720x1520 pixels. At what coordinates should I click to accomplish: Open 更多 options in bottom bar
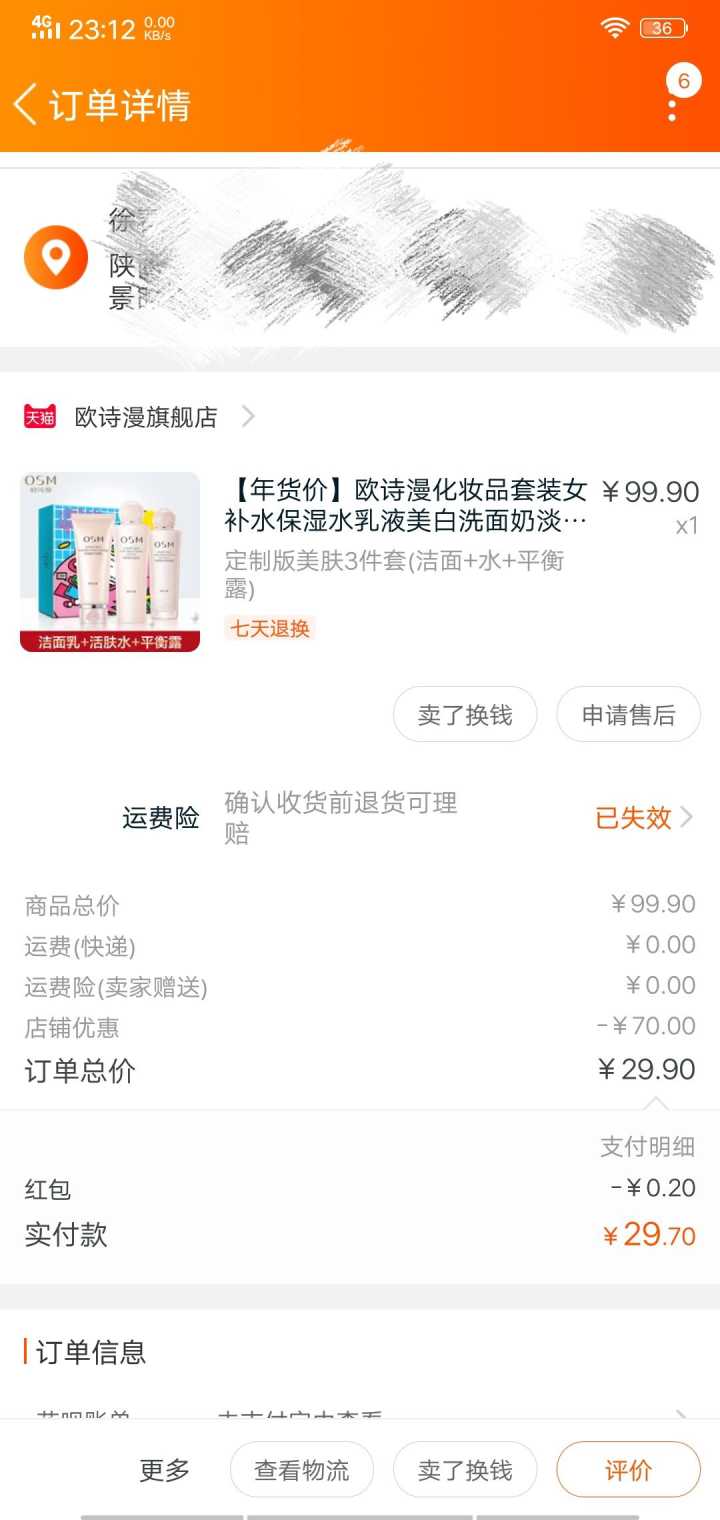click(x=164, y=1470)
